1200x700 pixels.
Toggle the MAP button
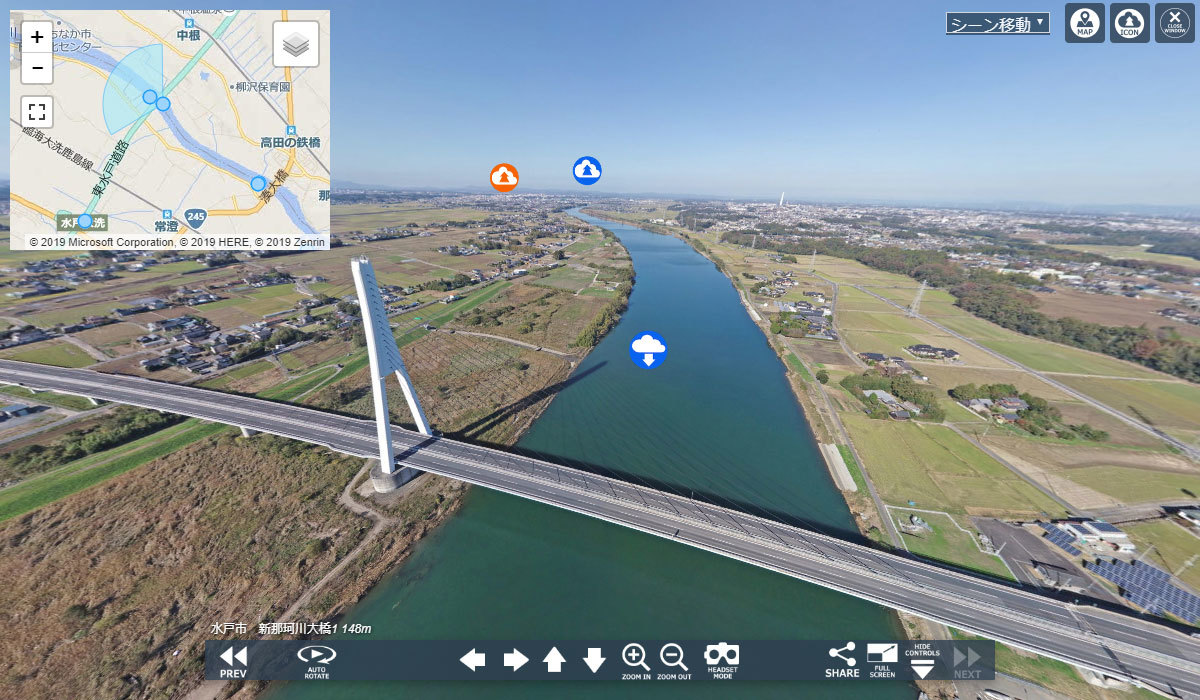tap(1084, 23)
